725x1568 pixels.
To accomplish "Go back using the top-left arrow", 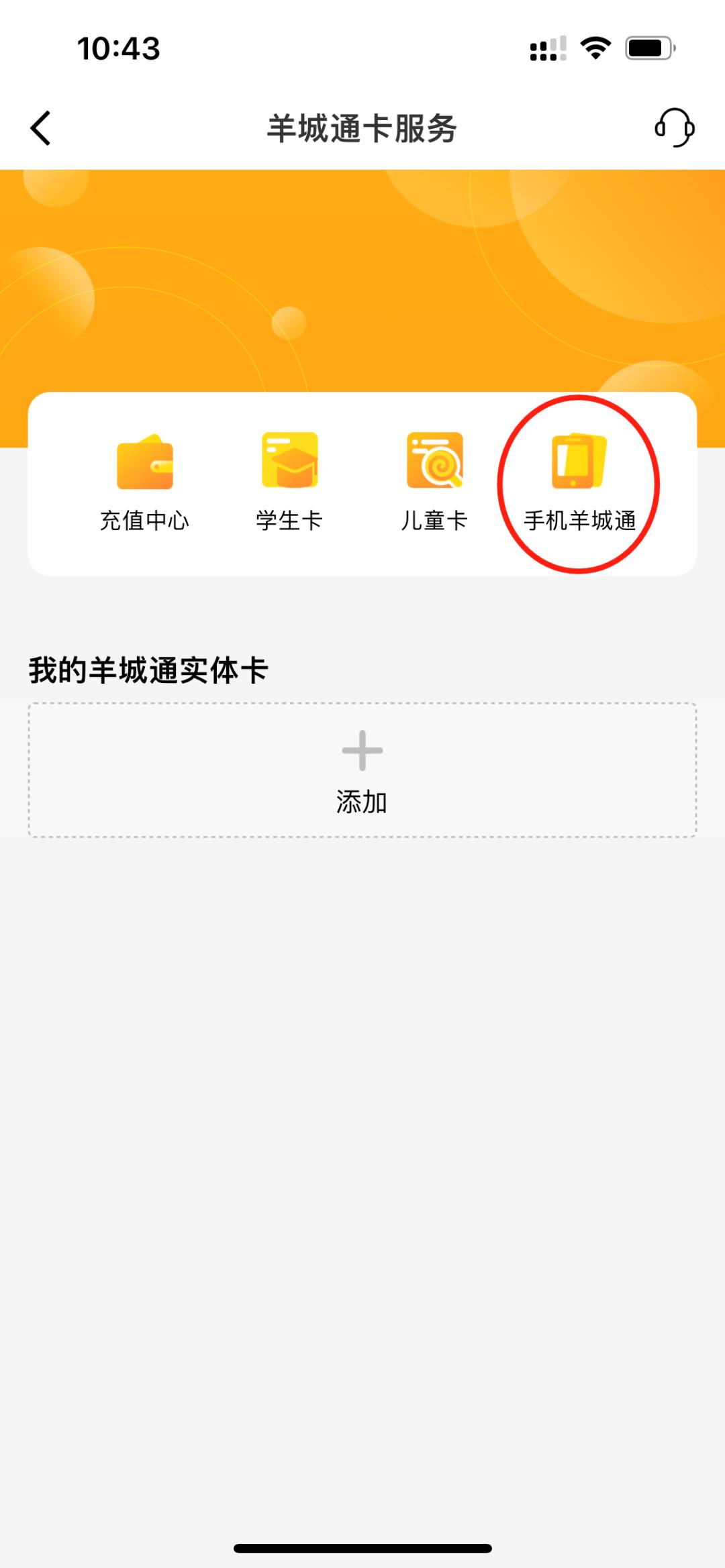I will tap(40, 127).
